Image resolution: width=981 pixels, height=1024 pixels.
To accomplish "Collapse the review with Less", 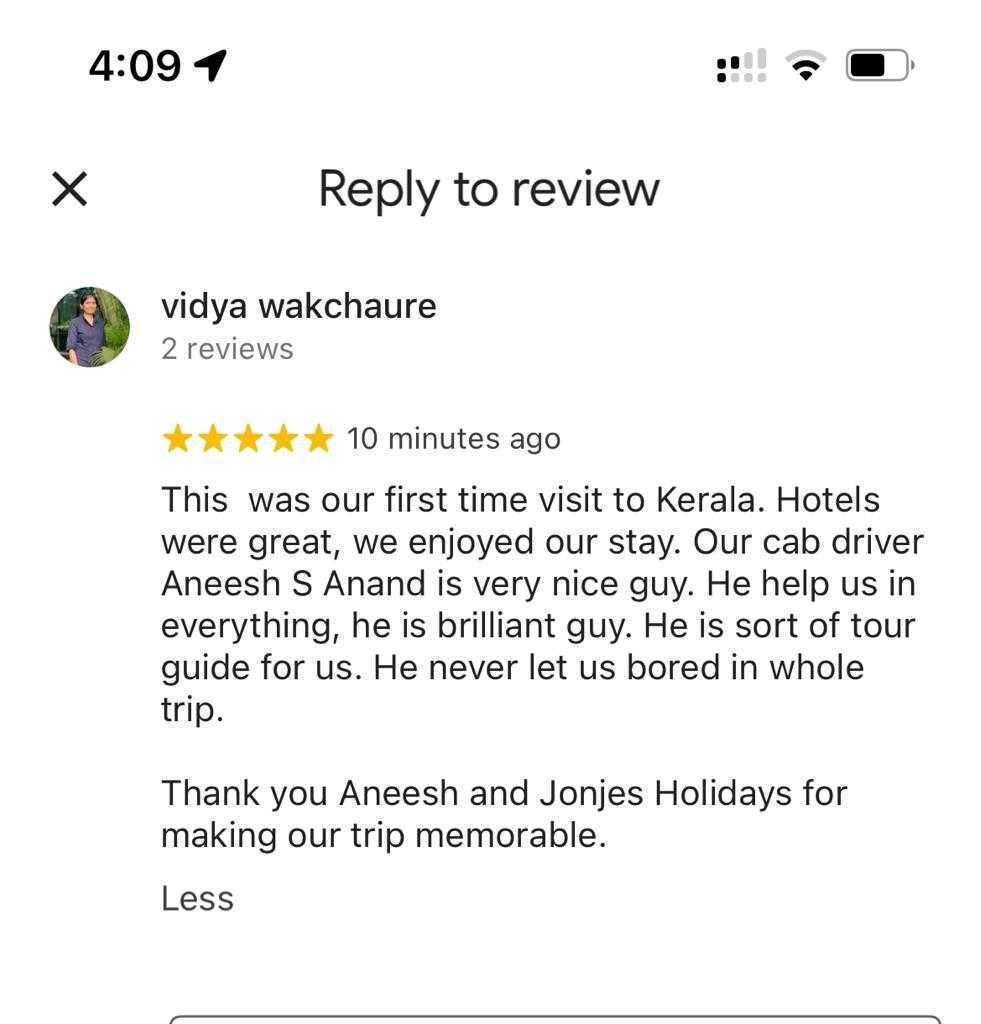I will coord(197,898).
